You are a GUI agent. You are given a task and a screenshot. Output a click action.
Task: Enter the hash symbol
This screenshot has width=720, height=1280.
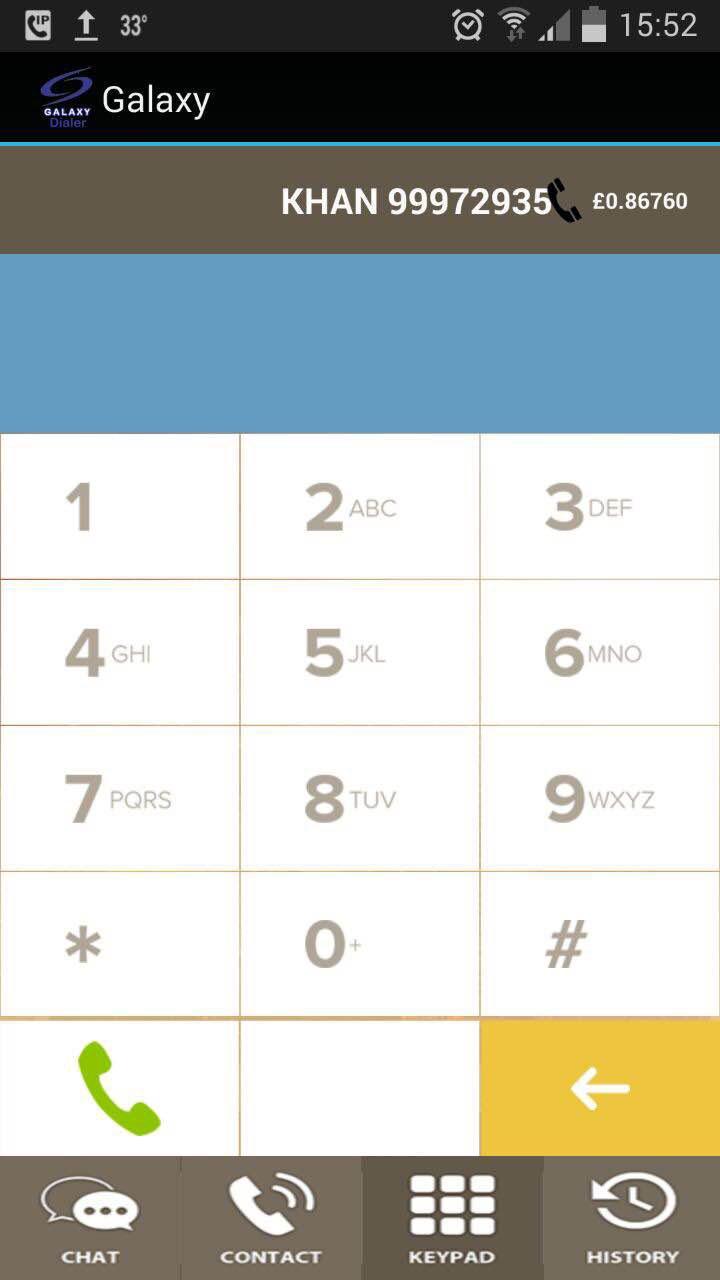(x=600, y=945)
